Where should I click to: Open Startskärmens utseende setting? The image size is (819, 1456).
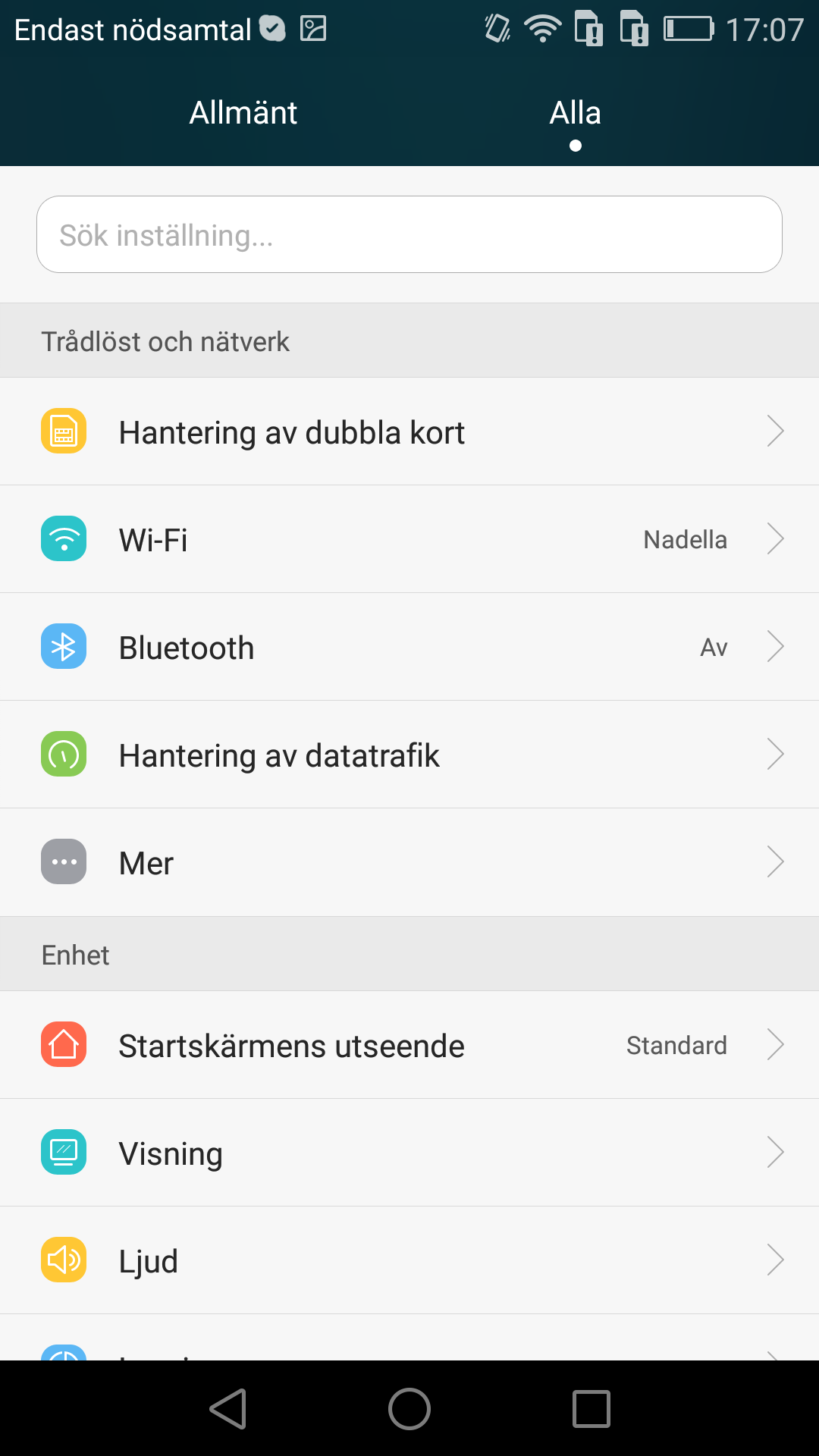(x=409, y=1045)
